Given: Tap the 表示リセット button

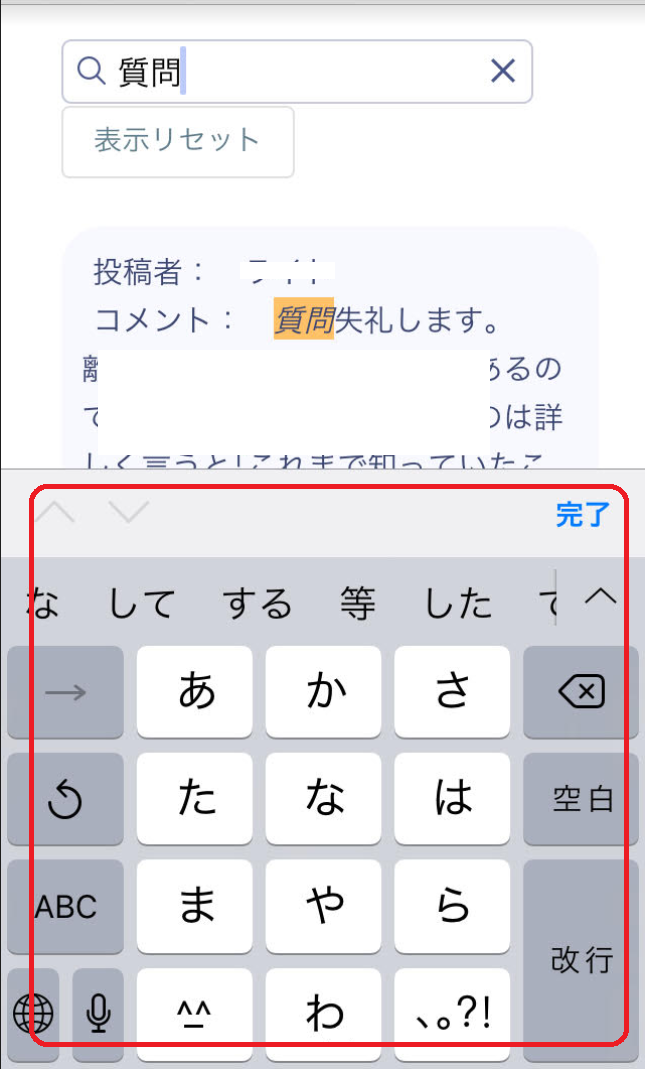Looking at the screenshot, I should [x=178, y=141].
